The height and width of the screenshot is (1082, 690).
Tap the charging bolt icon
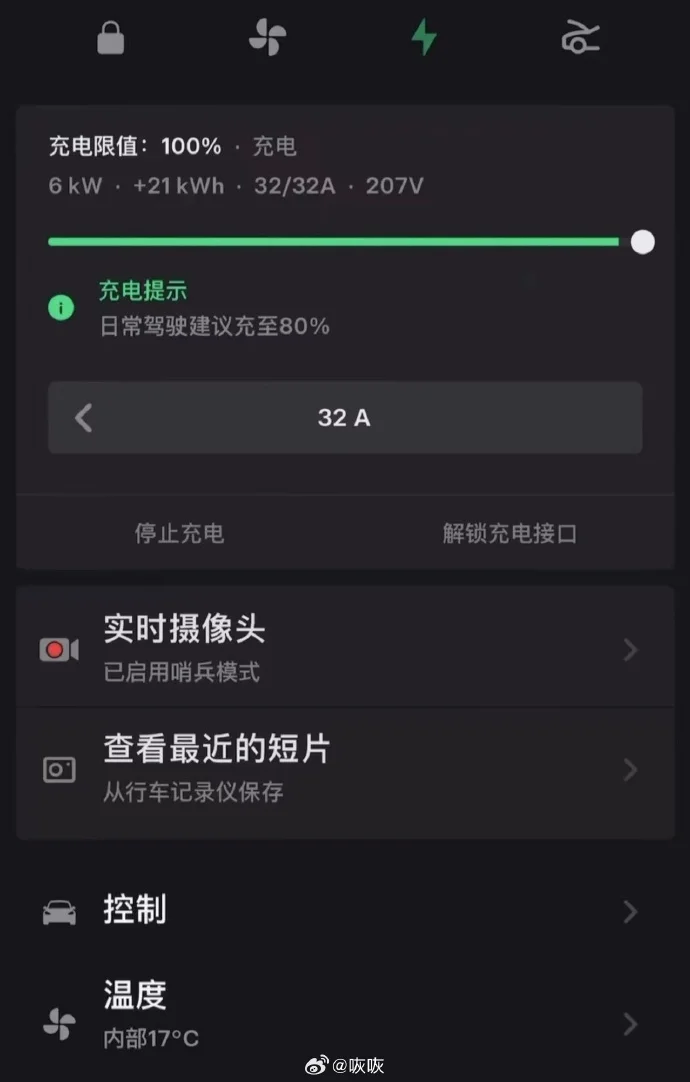click(424, 38)
